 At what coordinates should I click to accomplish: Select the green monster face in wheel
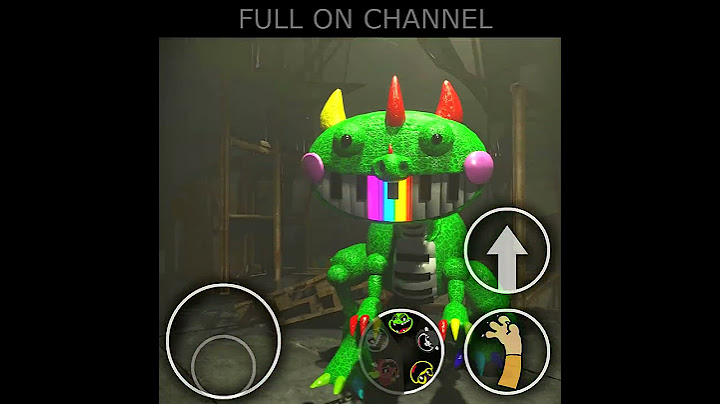[x=400, y=323]
